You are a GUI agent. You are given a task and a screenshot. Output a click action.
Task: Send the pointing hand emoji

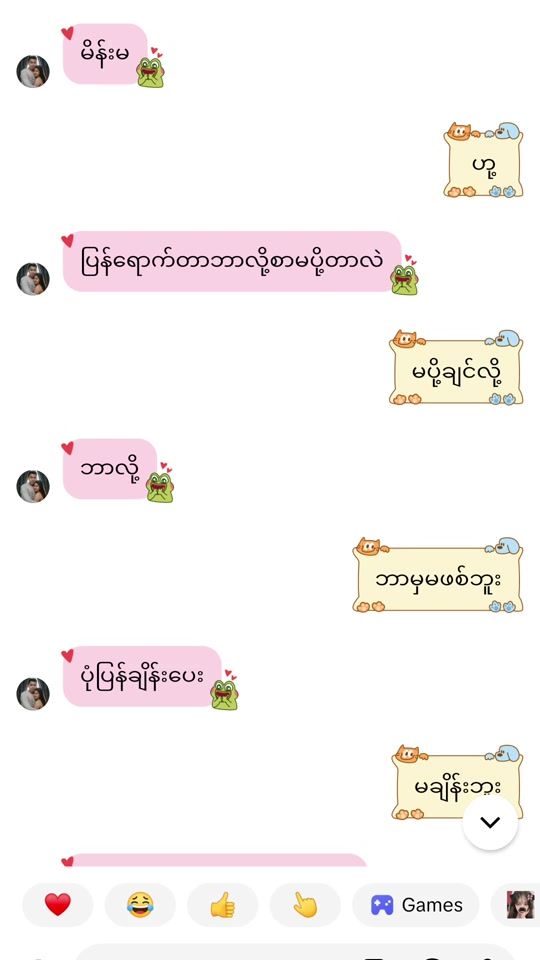tap(305, 904)
